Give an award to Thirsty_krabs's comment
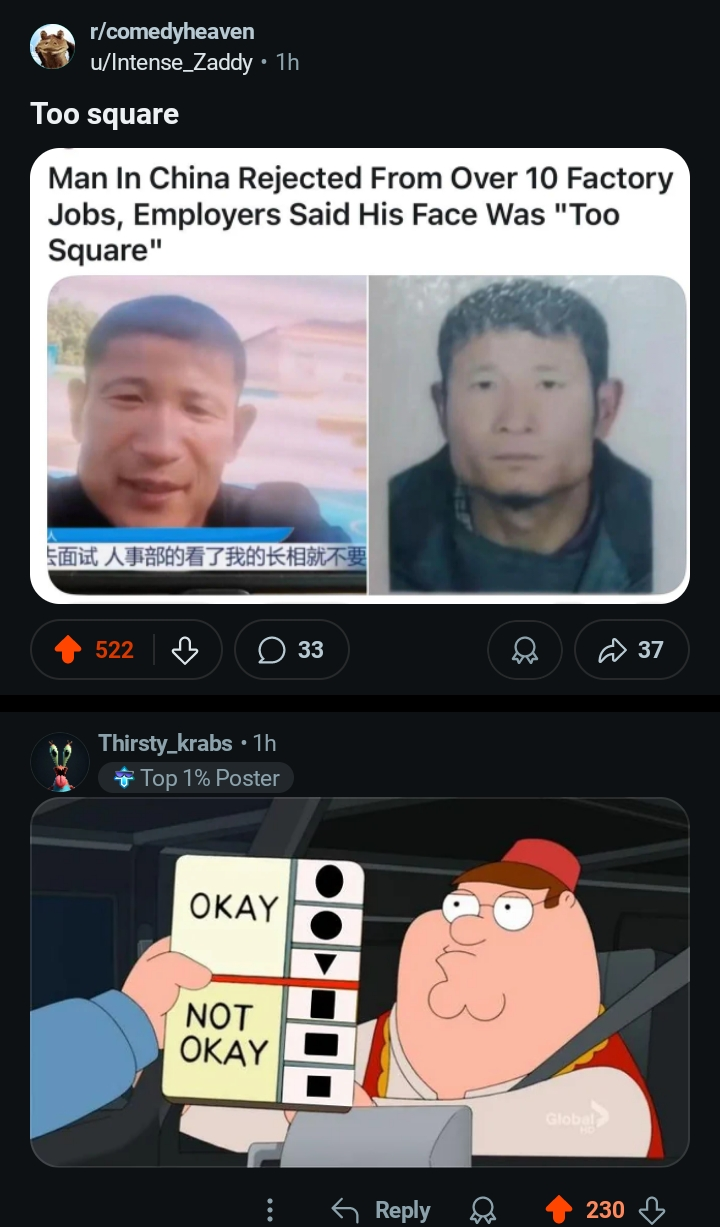The height and width of the screenshot is (1227, 720). [x=482, y=1209]
